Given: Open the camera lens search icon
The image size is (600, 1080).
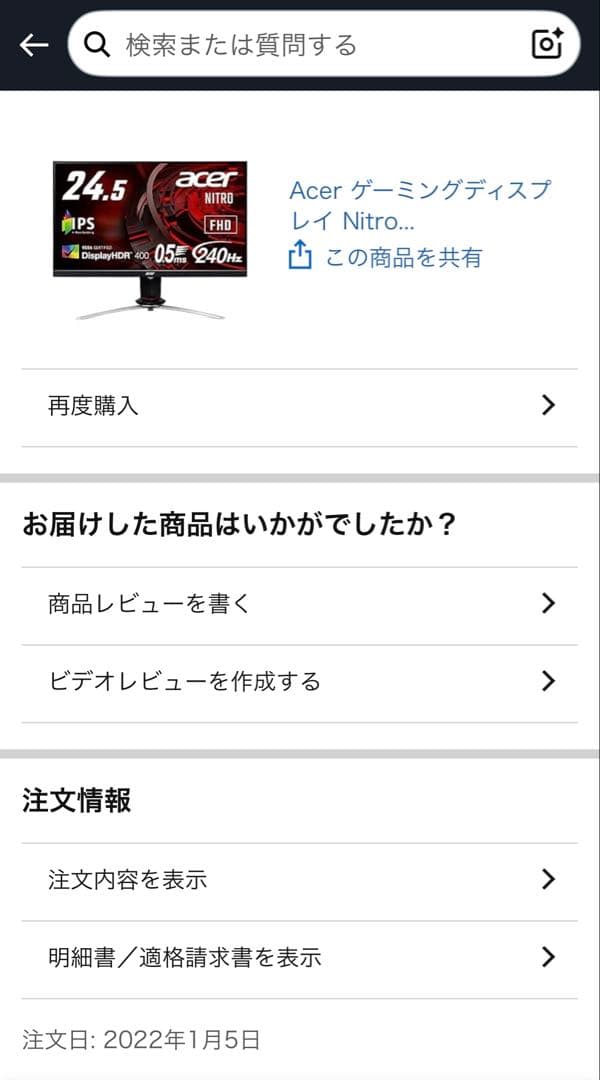Looking at the screenshot, I should [547, 44].
